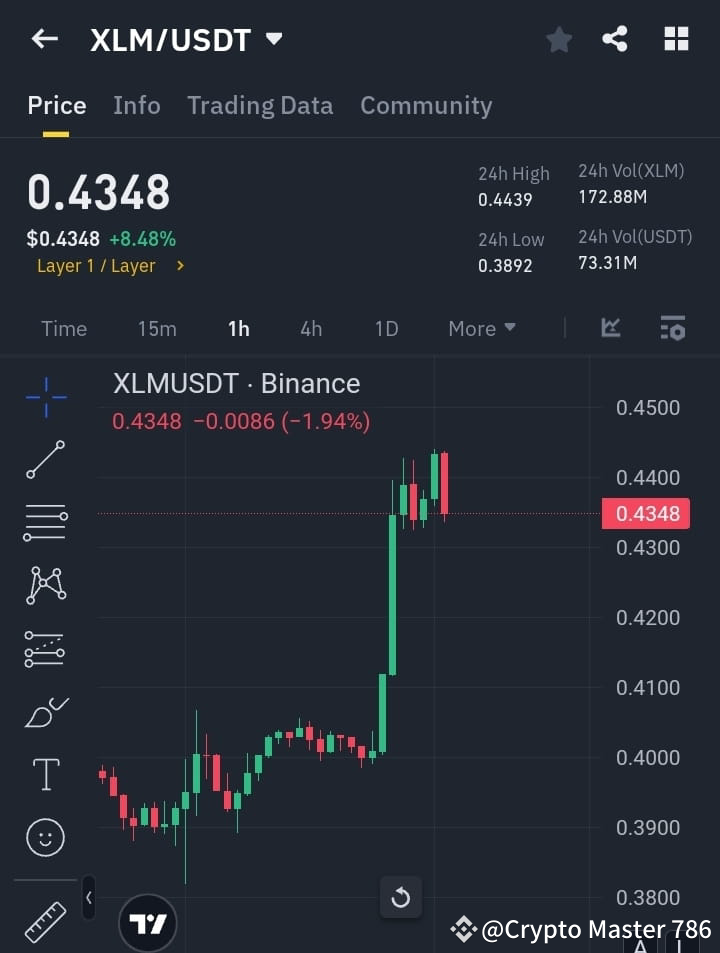The image size is (720, 953).
Task: Select the text annotation tool
Action: point(45,774)
